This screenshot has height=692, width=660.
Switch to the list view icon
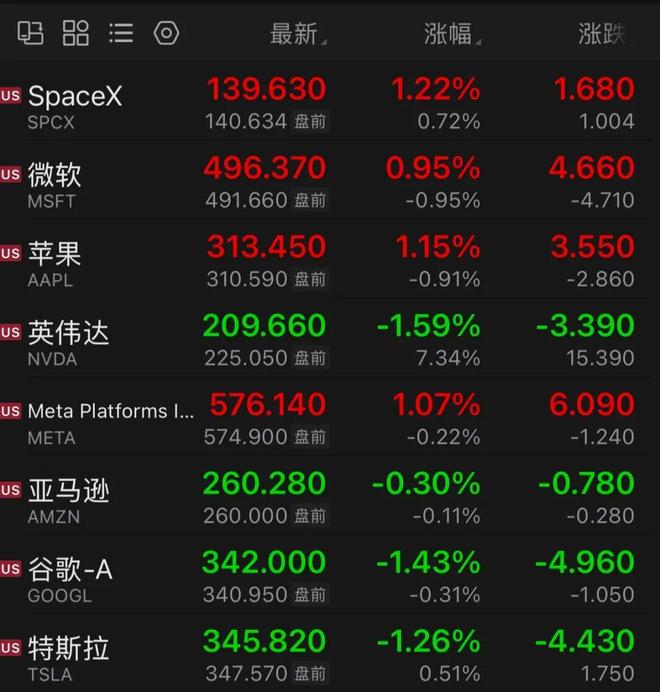[121, 33]
